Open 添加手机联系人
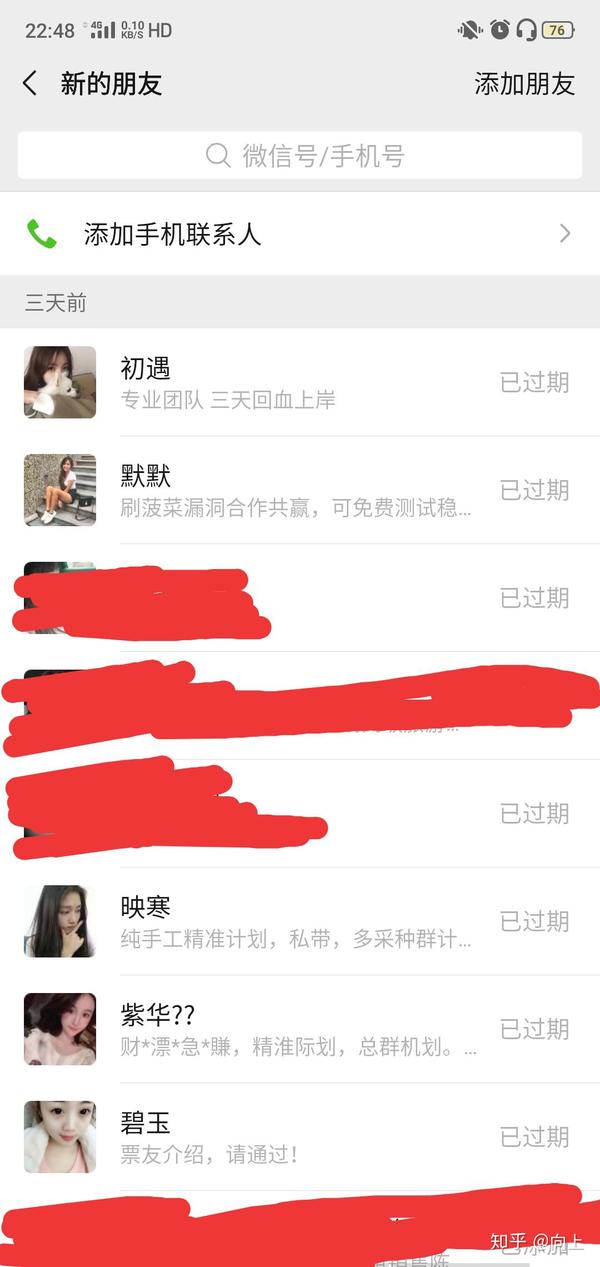The height and width of the screenshot is (1267, 600). click(300, 235)
